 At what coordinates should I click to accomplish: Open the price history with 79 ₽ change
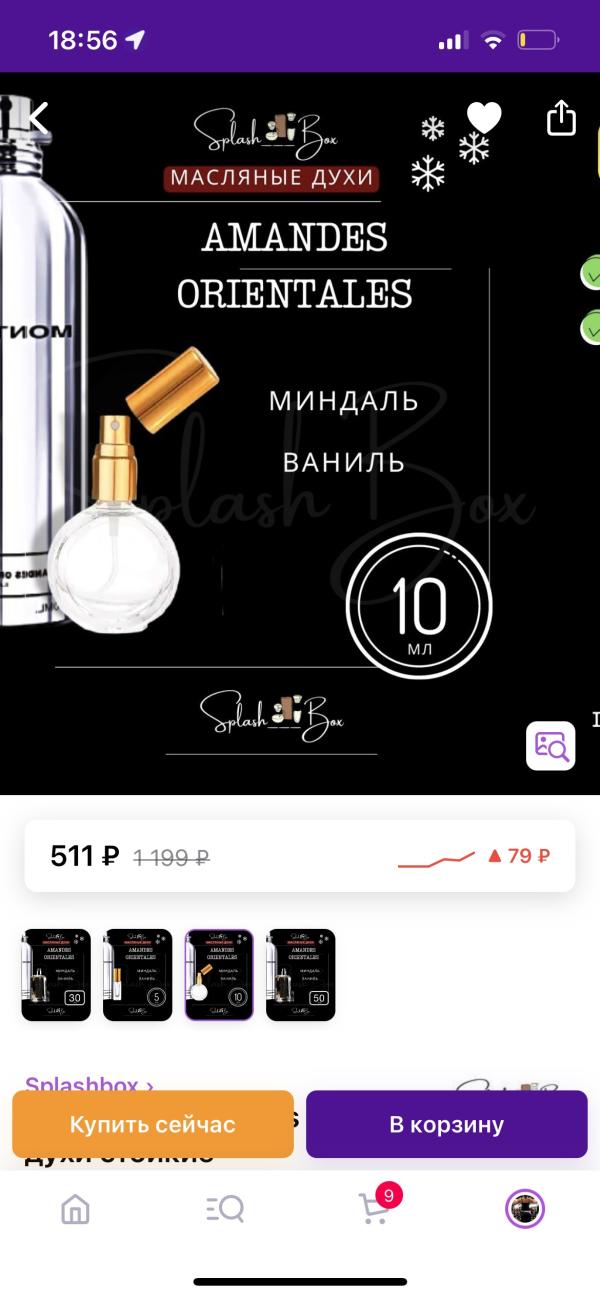(475, 856)
